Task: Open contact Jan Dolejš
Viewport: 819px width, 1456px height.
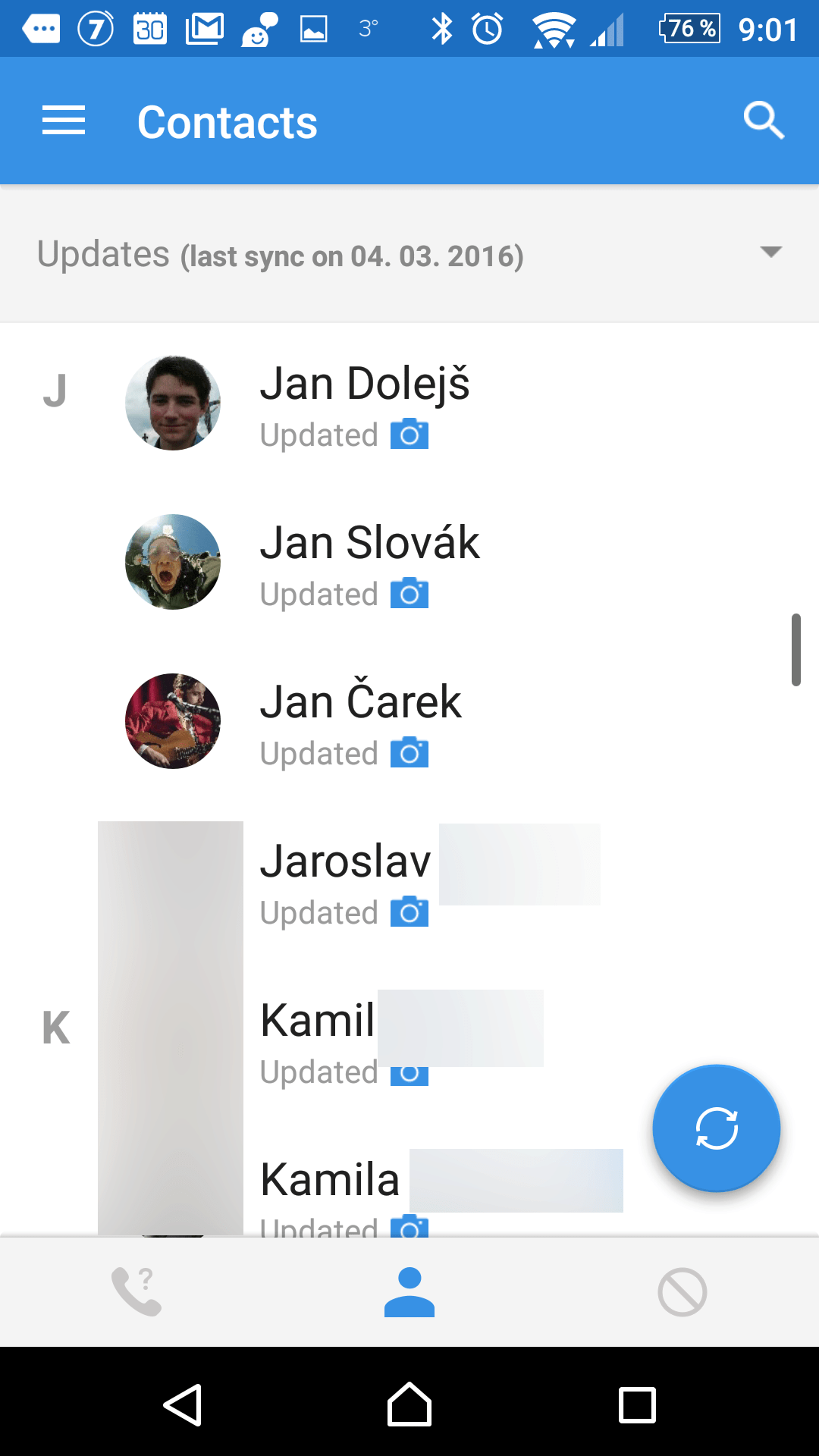Action: coord(409,403)
